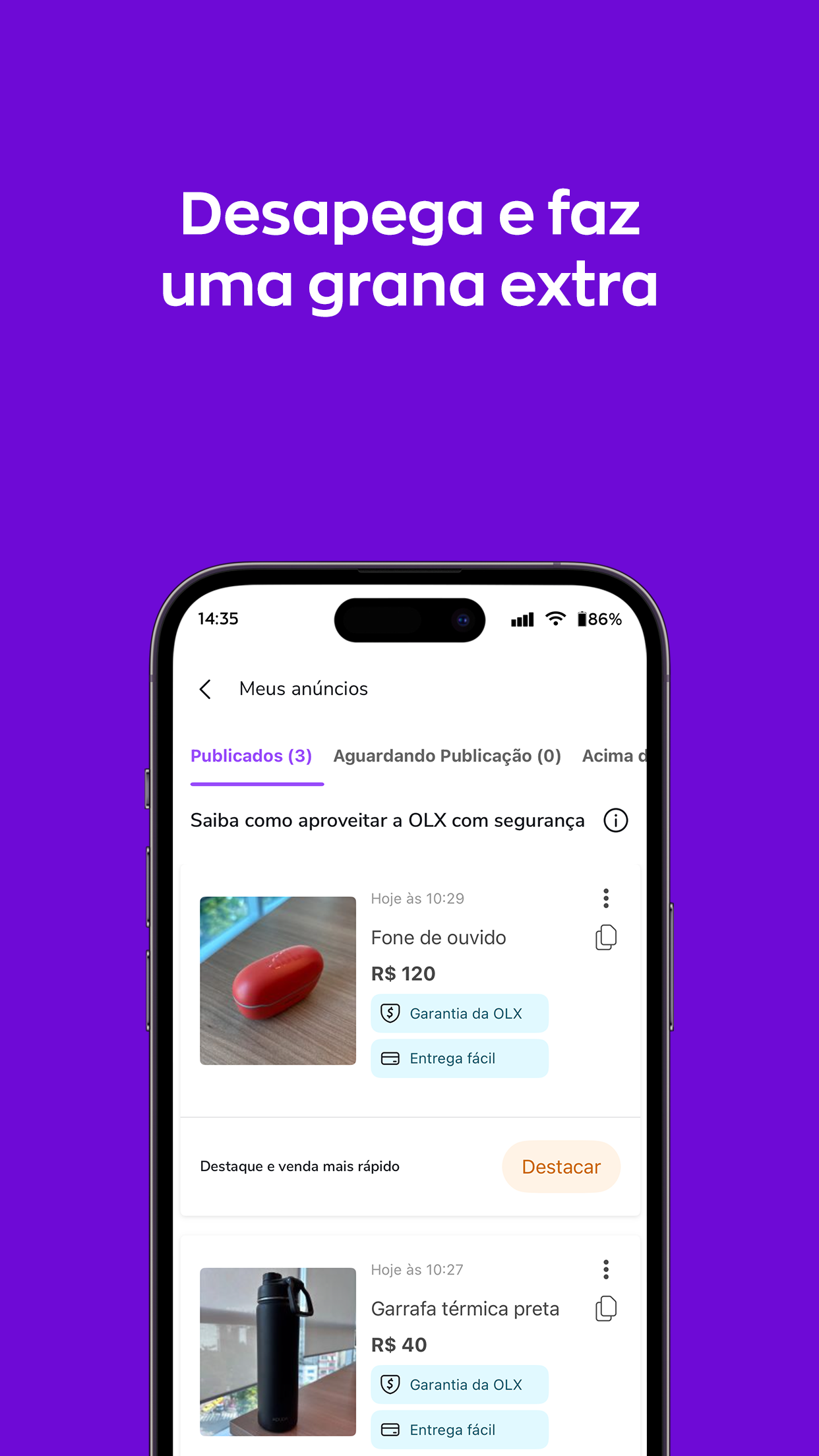Click the battery level indicator
This screenshot has width=819, height=1456.
click(596, 619)
